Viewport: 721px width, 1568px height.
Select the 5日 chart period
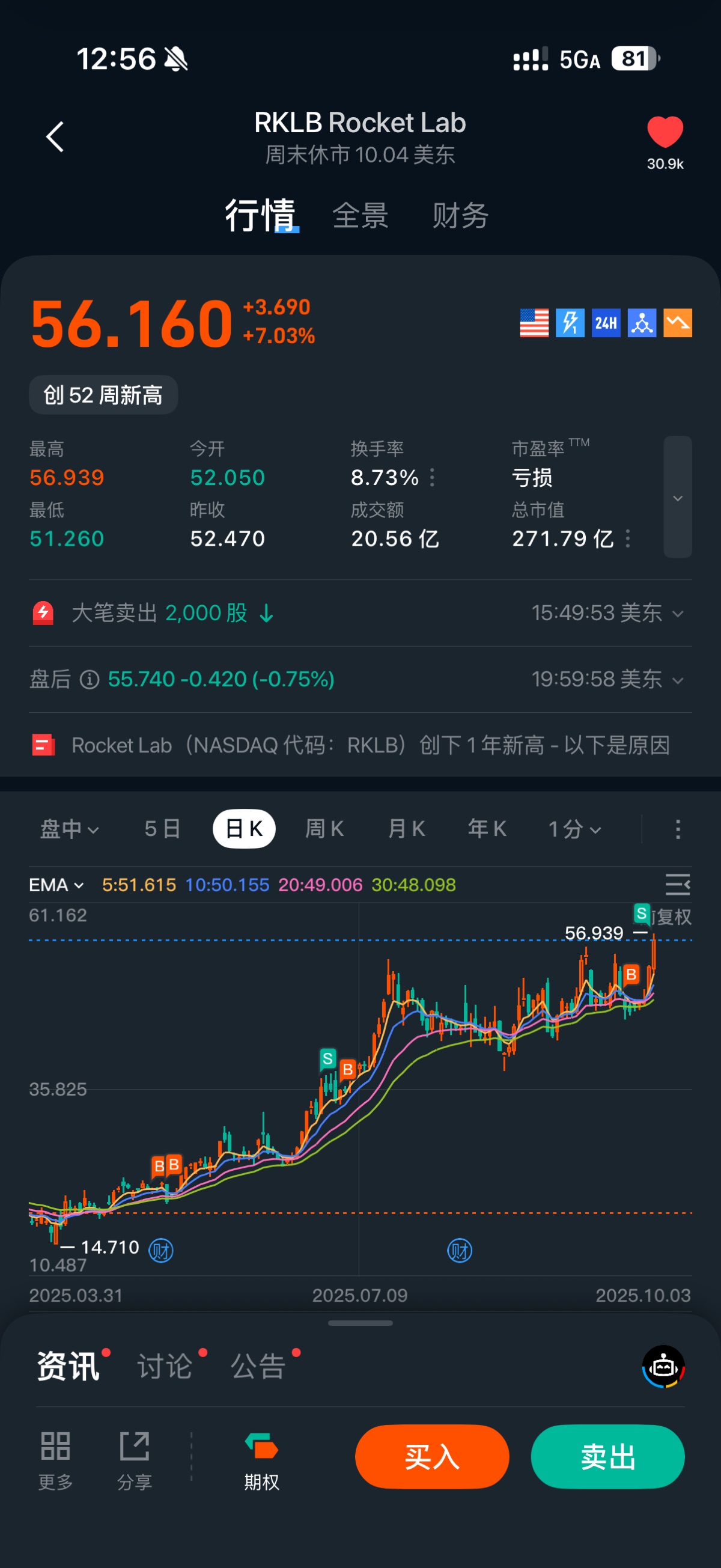click(x=162, y=829)
